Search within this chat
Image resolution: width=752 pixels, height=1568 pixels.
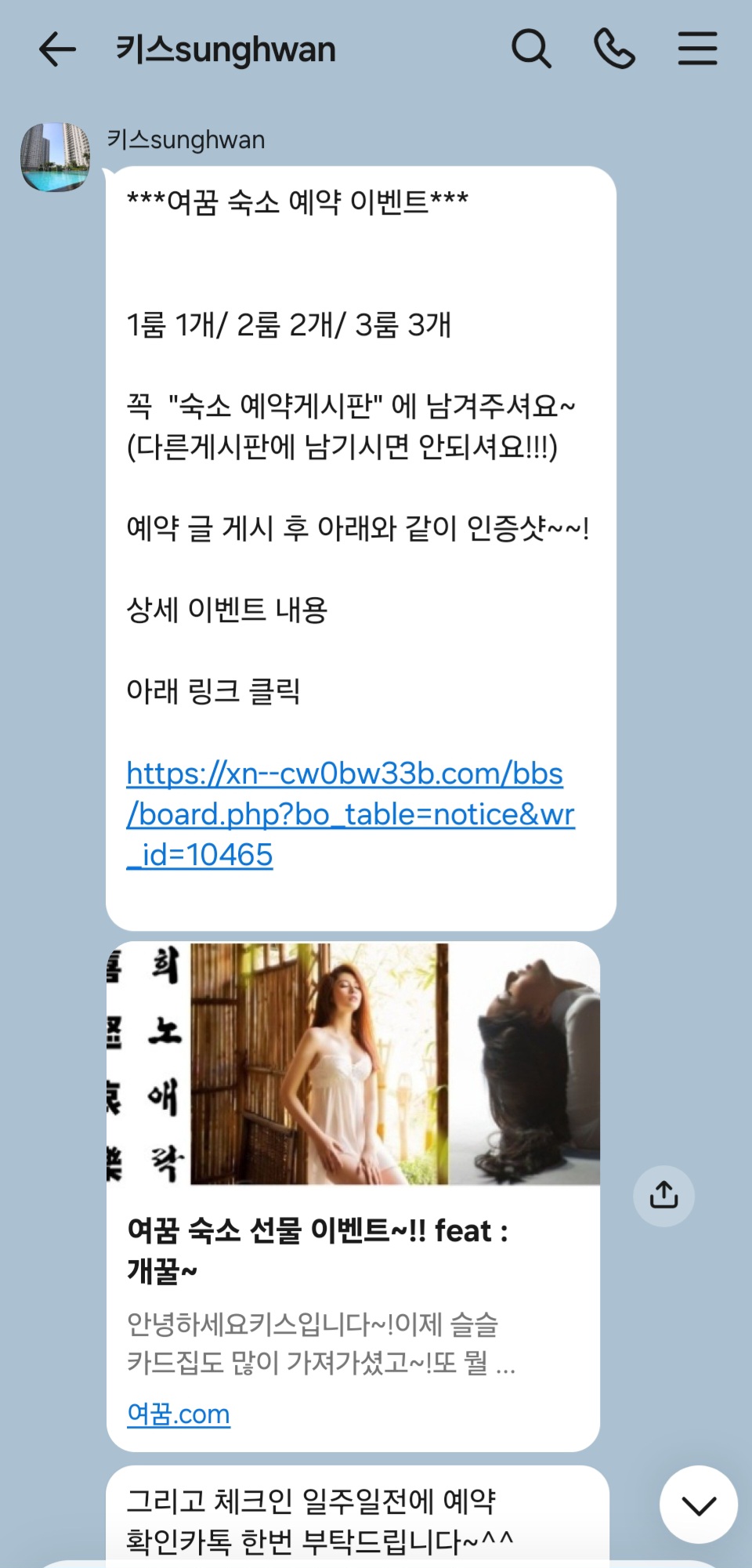tap(531, 49)
